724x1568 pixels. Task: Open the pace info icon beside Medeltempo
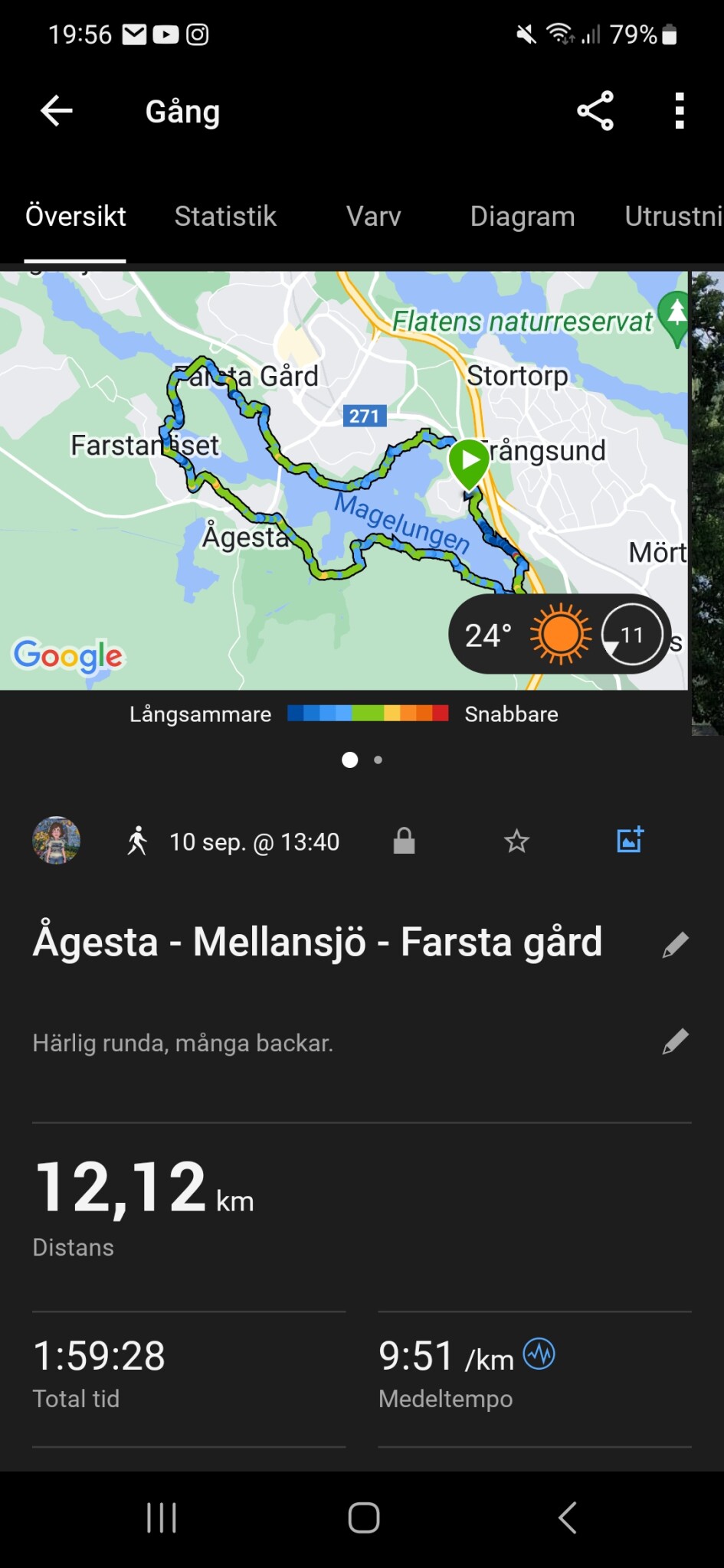pyautogui.click(x=539, y=1354)
